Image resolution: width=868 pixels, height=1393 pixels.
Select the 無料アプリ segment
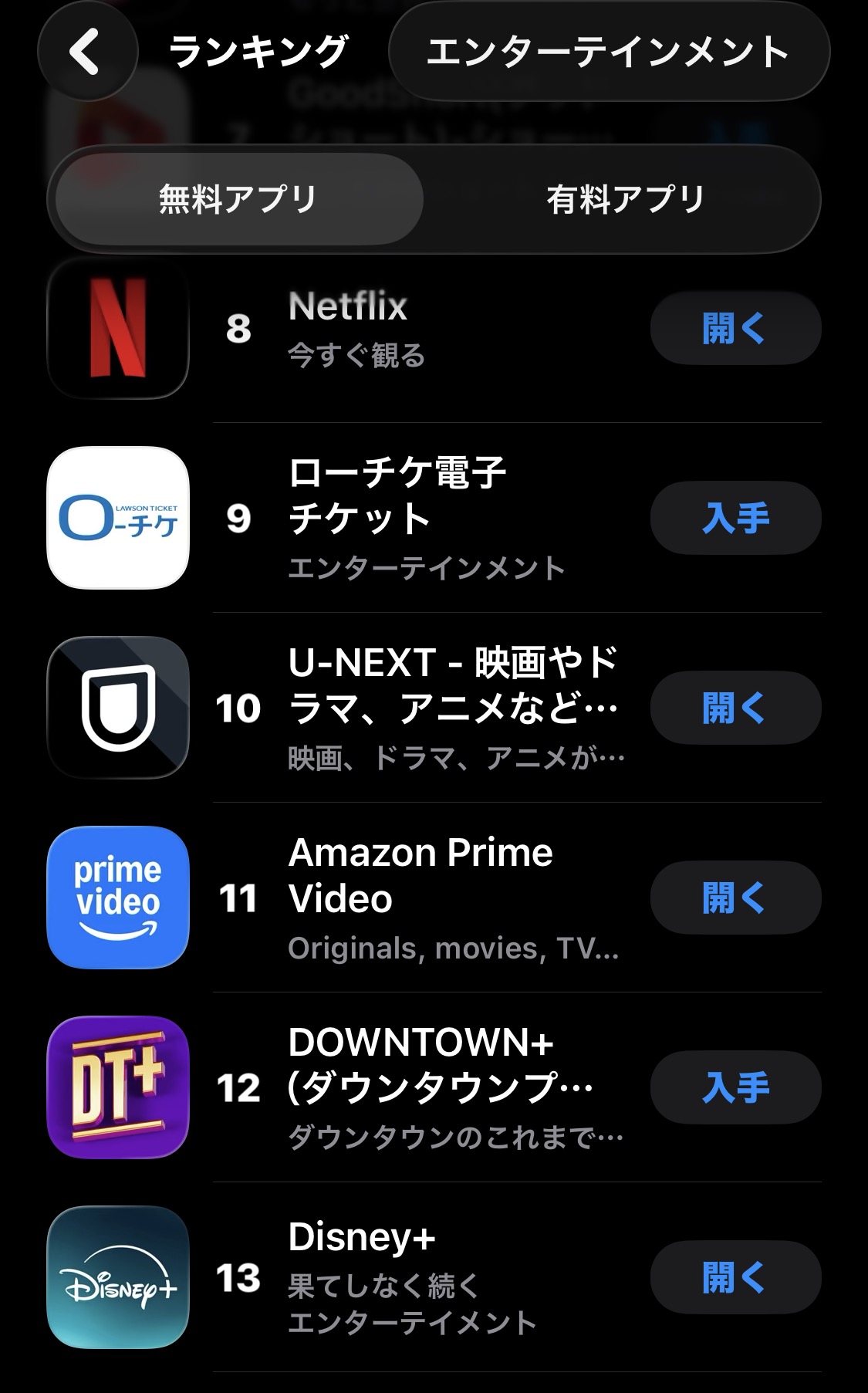click(238, 199)
